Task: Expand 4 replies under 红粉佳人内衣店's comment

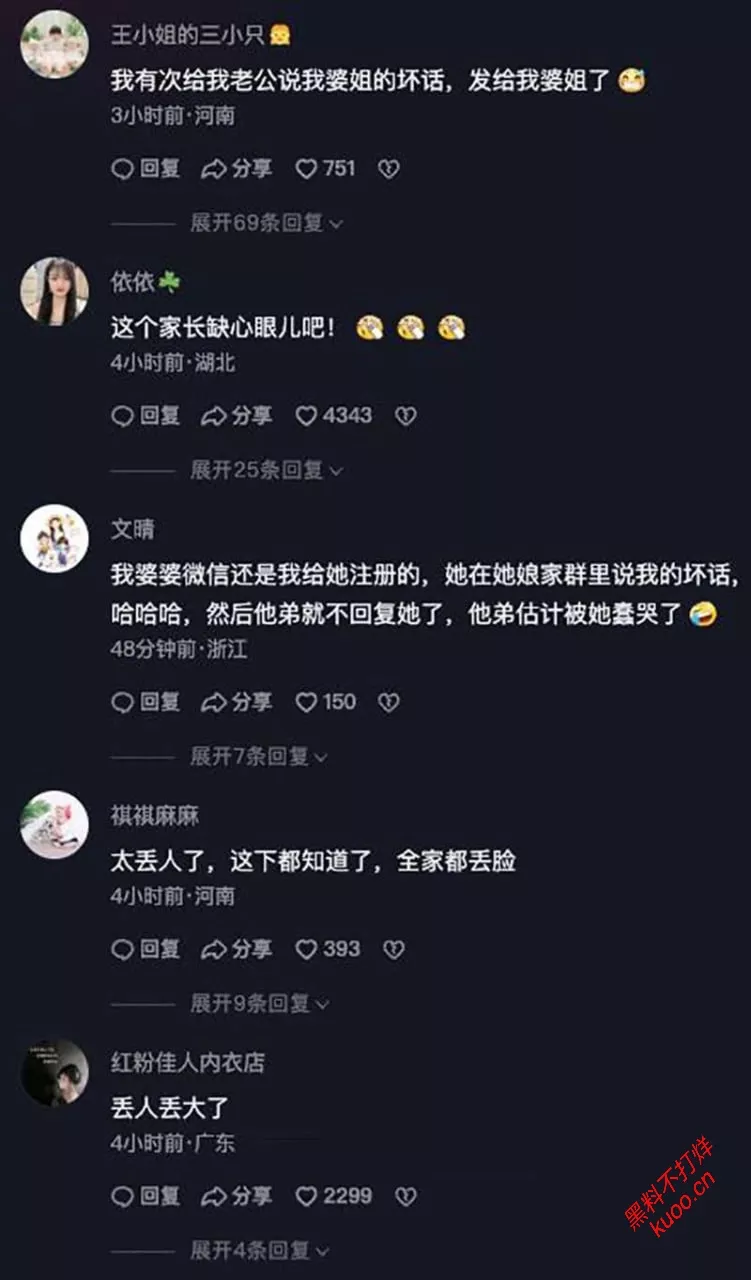Action: [x=258, y=1249]
